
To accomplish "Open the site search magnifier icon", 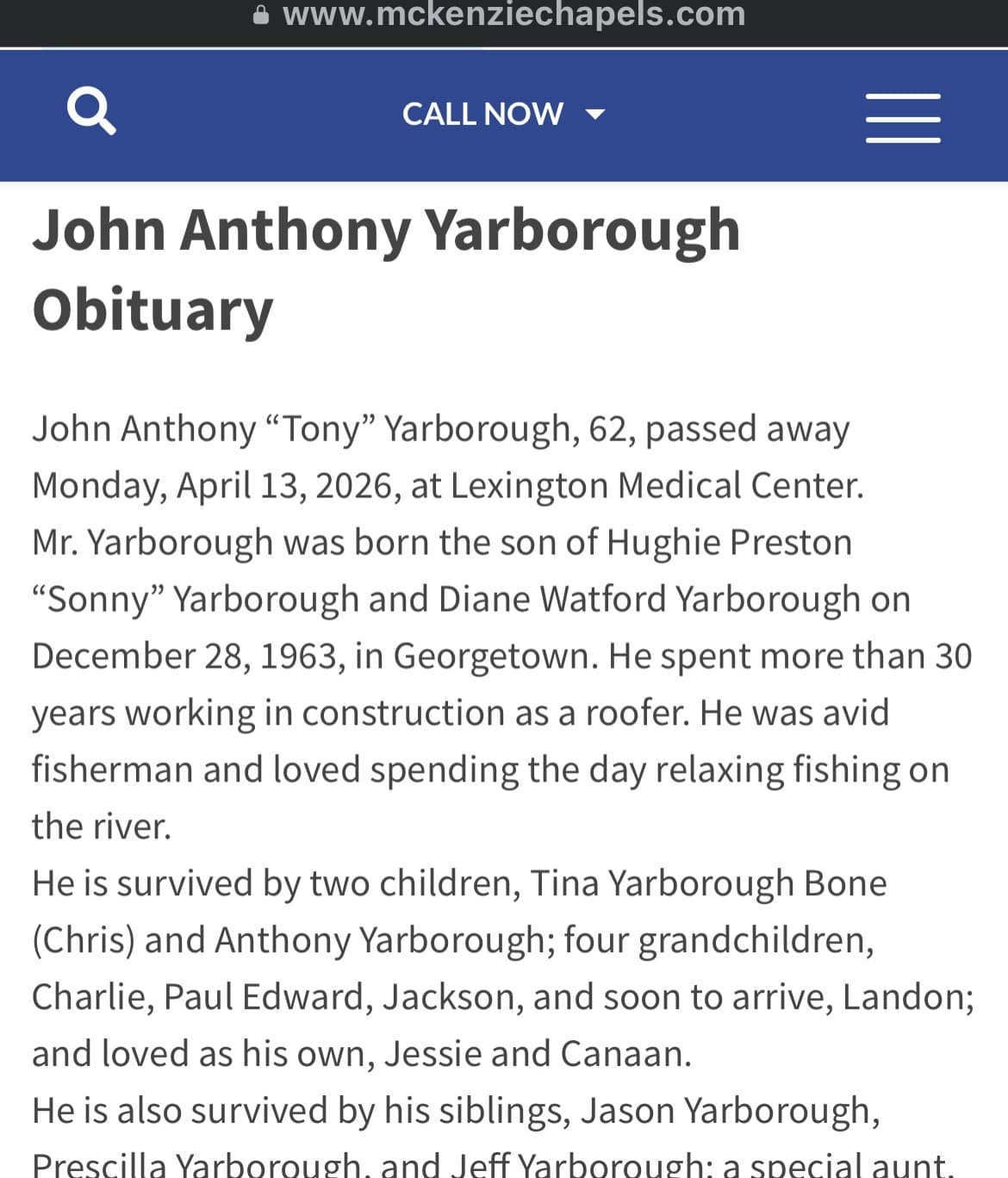I will pos(91,111).
